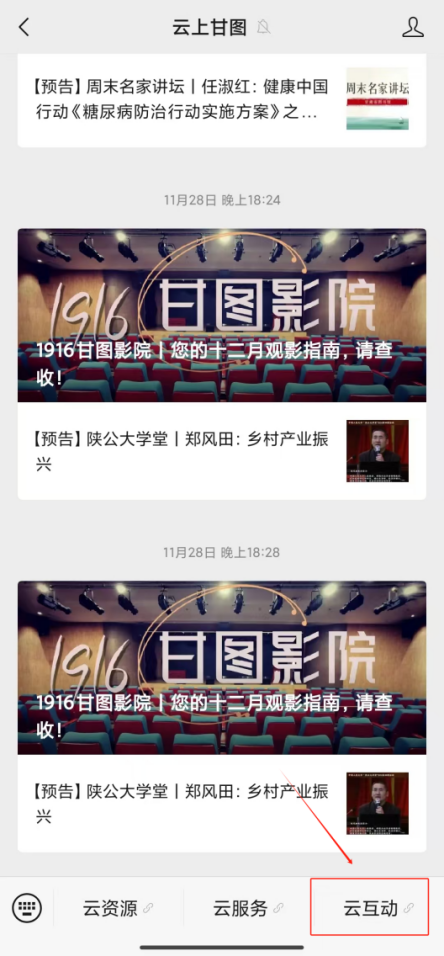Open the 云服务 menu

pyautogui.click(x=248, y=908)
